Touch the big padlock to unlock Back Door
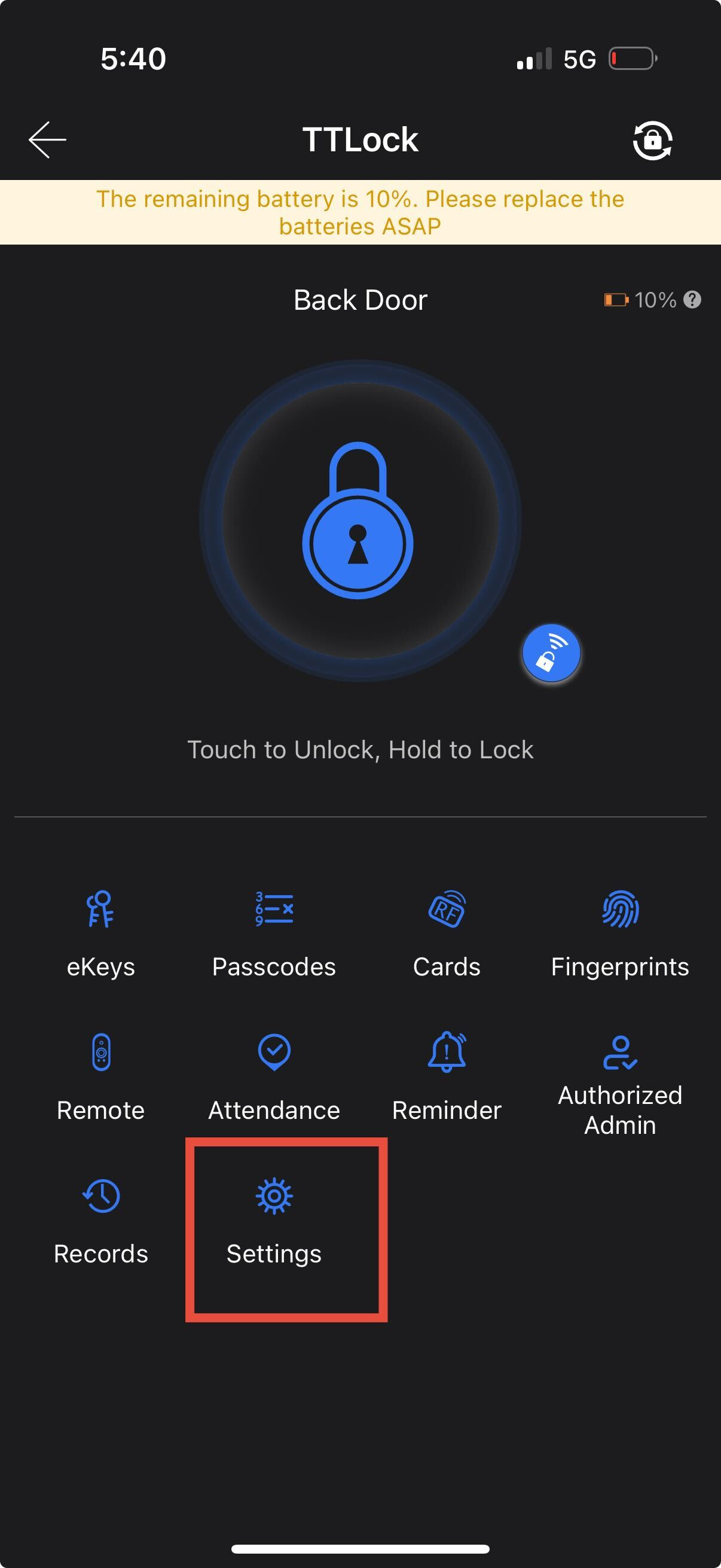721x1568 pixels. point(359,521)
